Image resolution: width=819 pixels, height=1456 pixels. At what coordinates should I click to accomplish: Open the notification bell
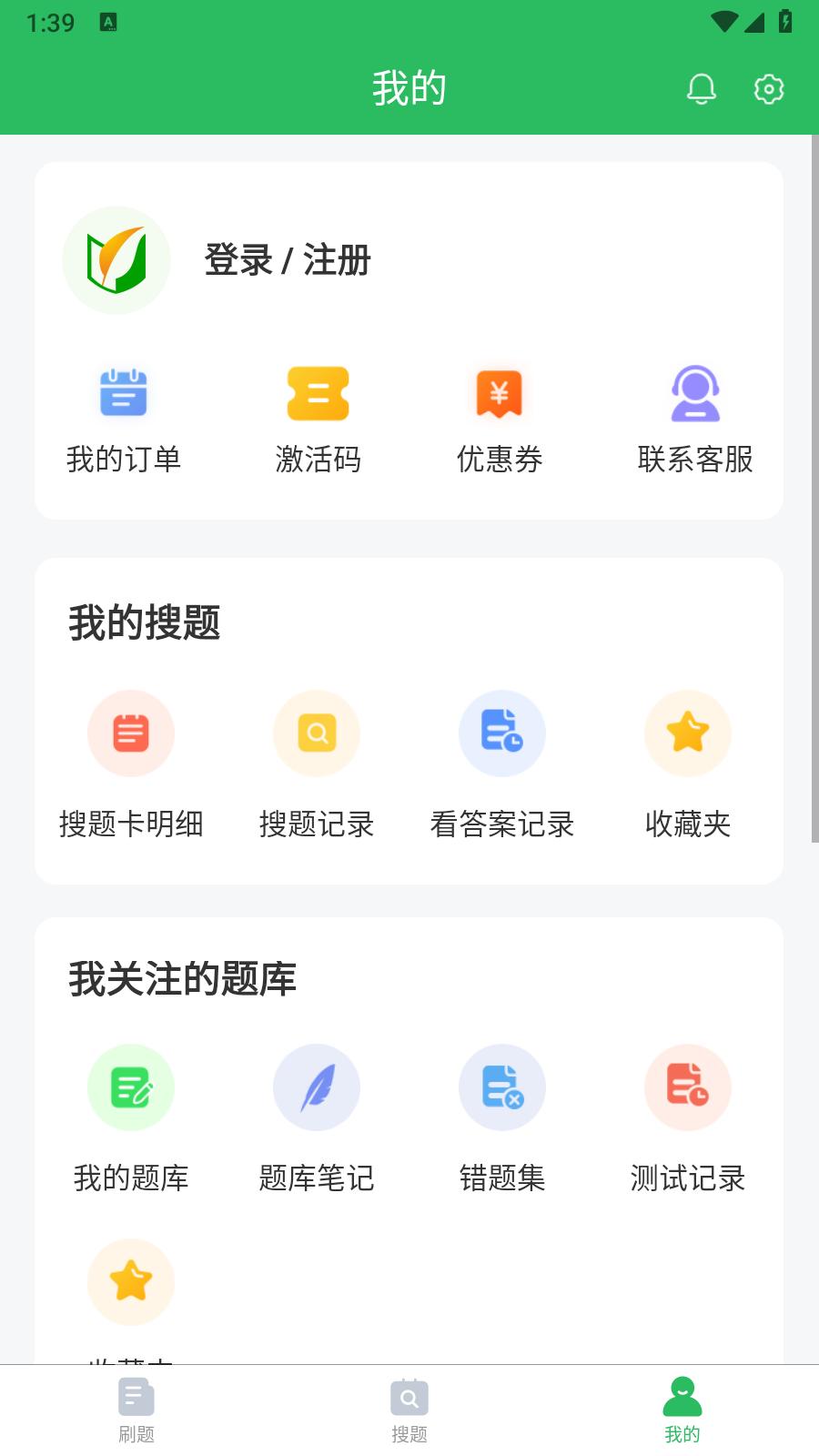pos(702,89)
